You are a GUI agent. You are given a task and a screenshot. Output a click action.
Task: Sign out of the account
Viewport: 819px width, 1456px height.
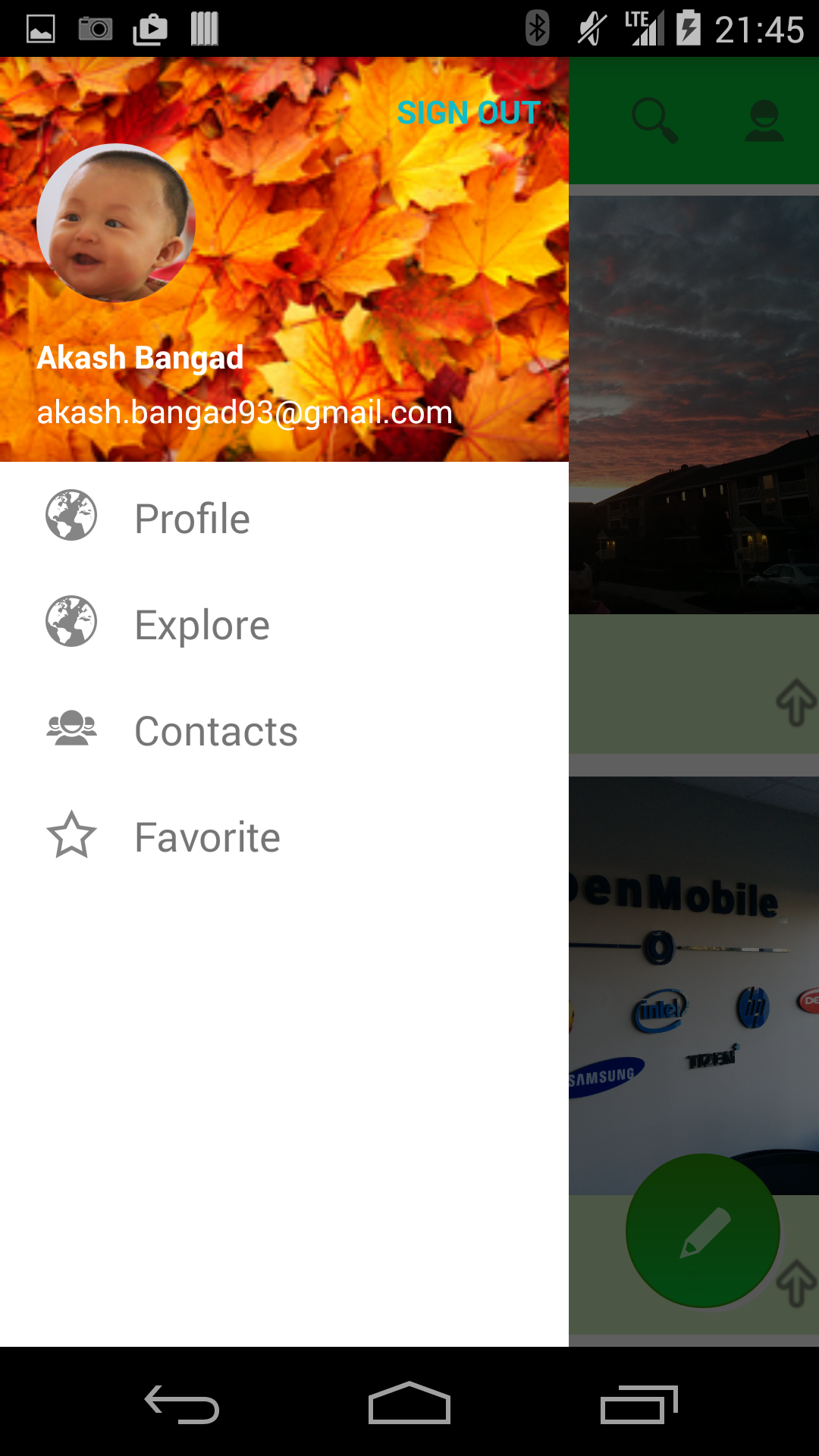tap(469, 113)
